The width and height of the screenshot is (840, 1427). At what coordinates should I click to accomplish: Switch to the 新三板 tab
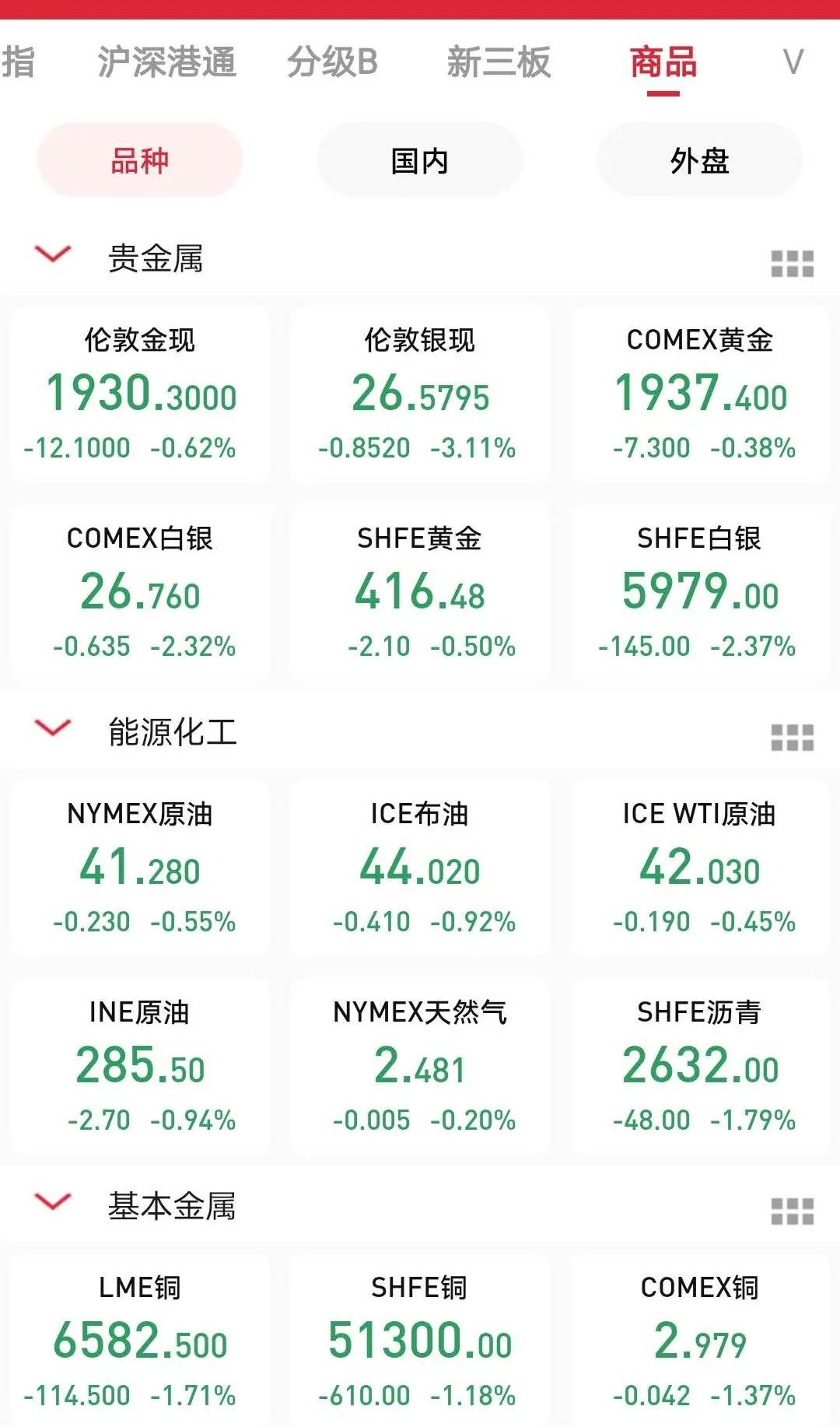tap(499, 62)
